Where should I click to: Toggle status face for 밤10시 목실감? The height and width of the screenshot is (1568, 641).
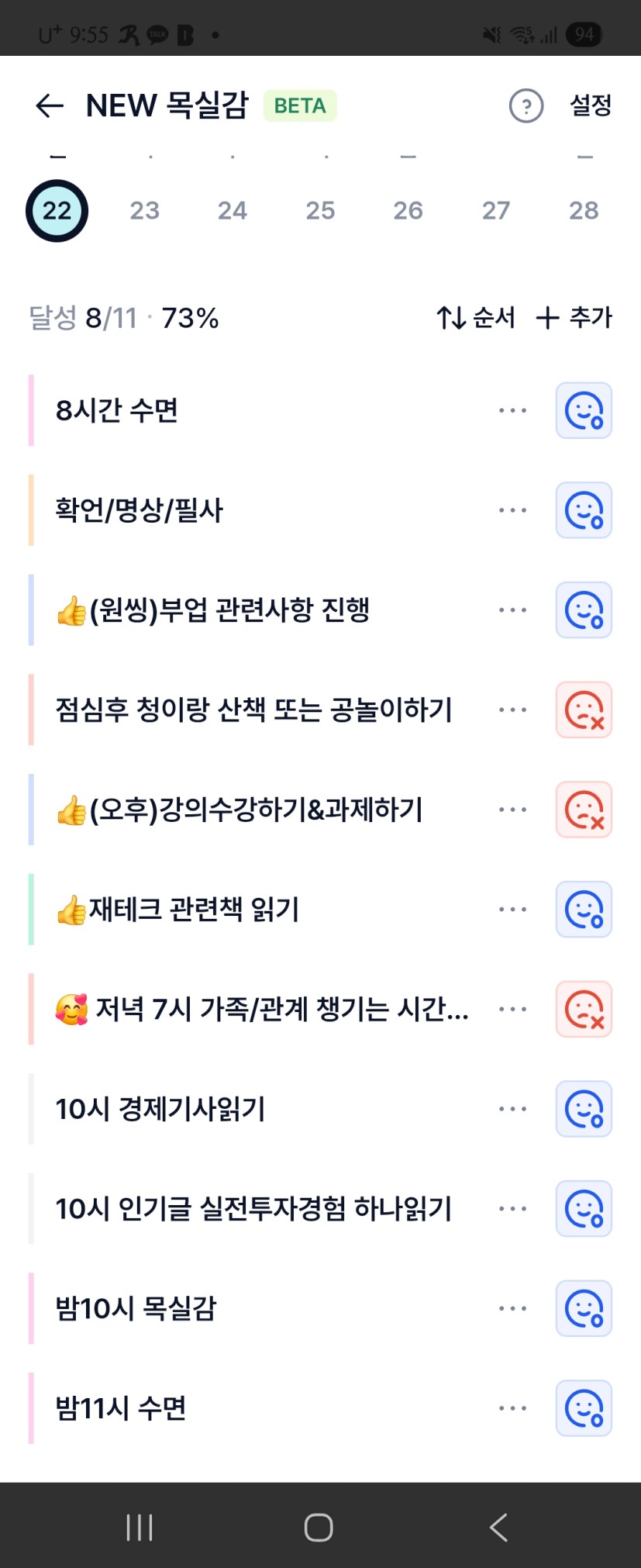tap(584, 1308)
